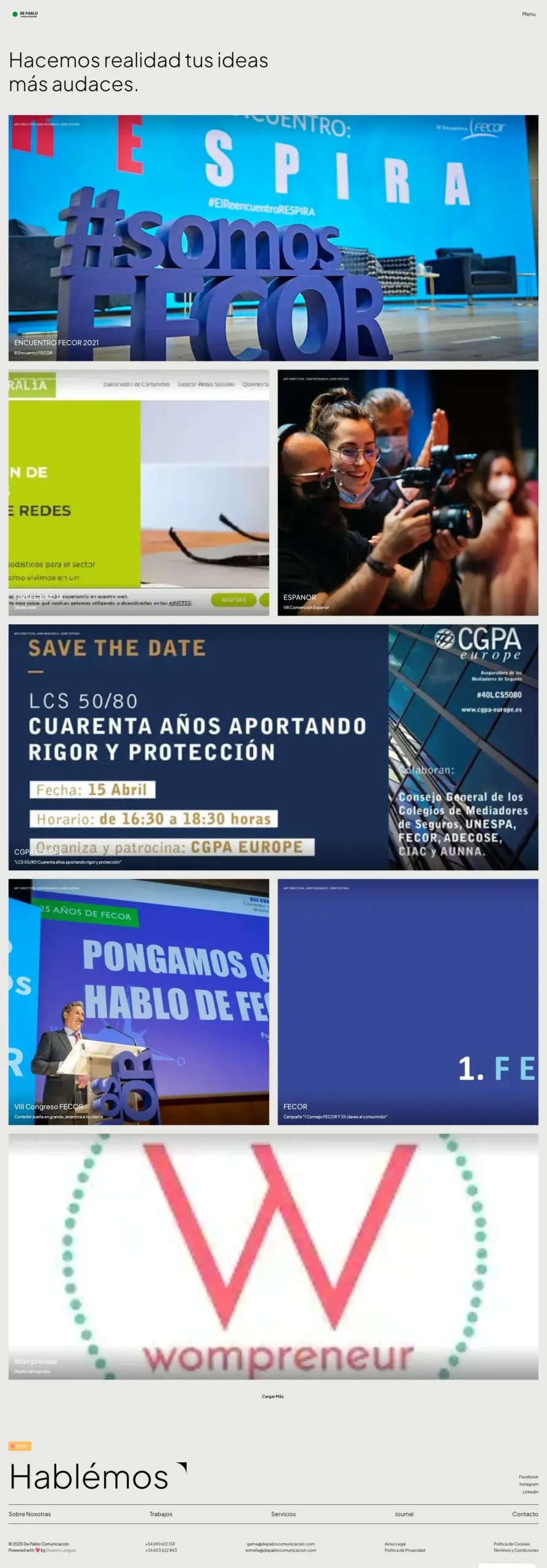Viewport: 547px width, 1568px height.
Task: Open the CGPA Europe LCS 50/80 project
Action: [273, 747]
